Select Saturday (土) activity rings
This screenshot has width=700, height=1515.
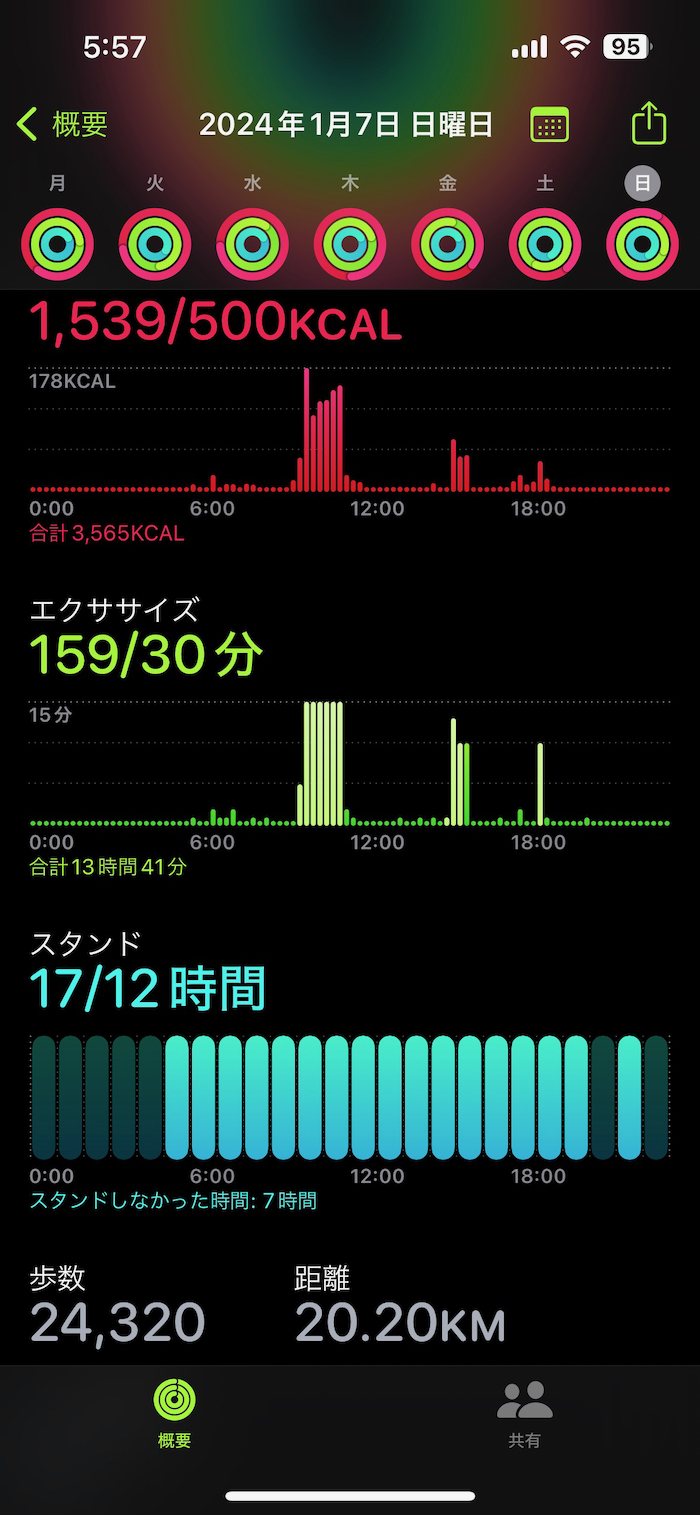[x=545, y=243]
